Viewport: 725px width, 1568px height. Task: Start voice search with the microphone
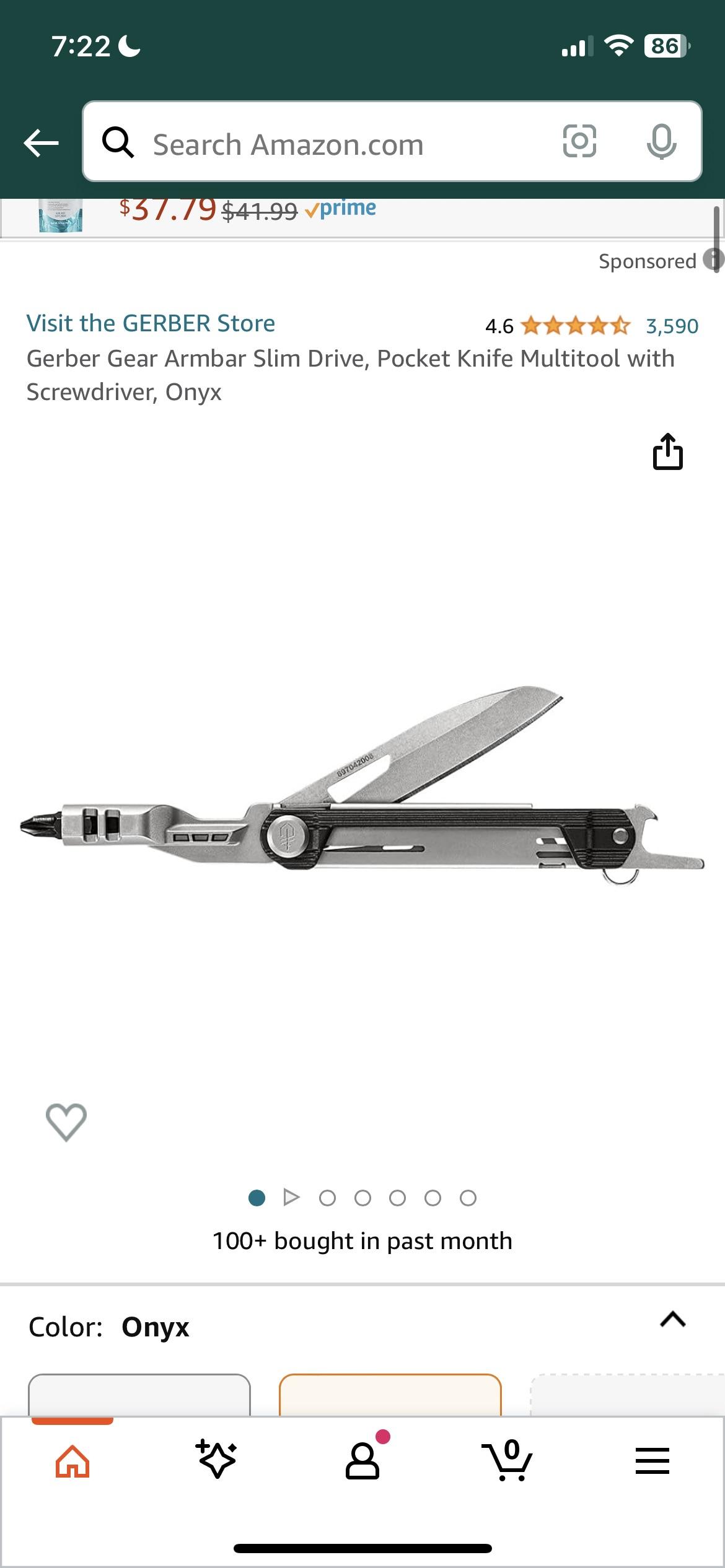[661, 142]
